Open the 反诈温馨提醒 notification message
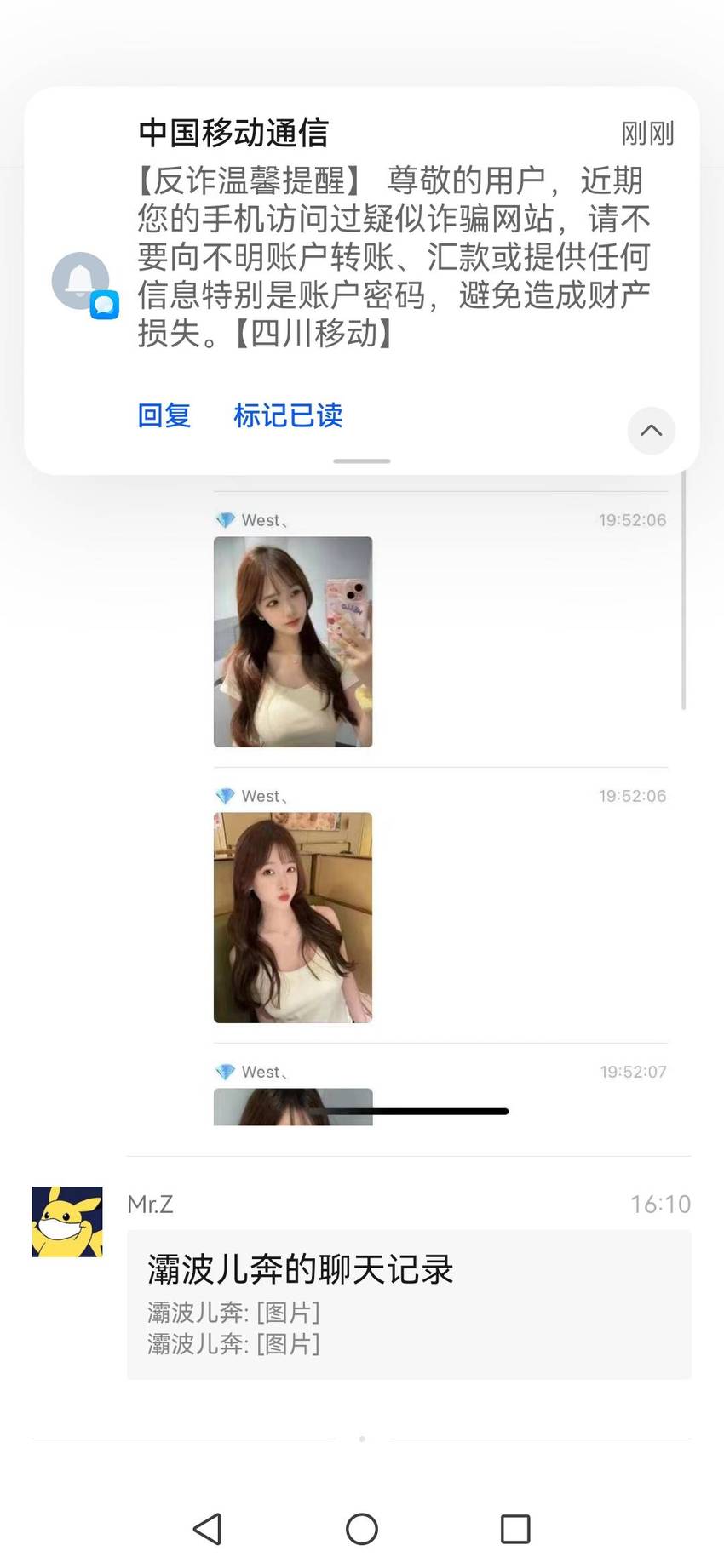Screen dimensions: 724x1568 (x=394, y=257)
